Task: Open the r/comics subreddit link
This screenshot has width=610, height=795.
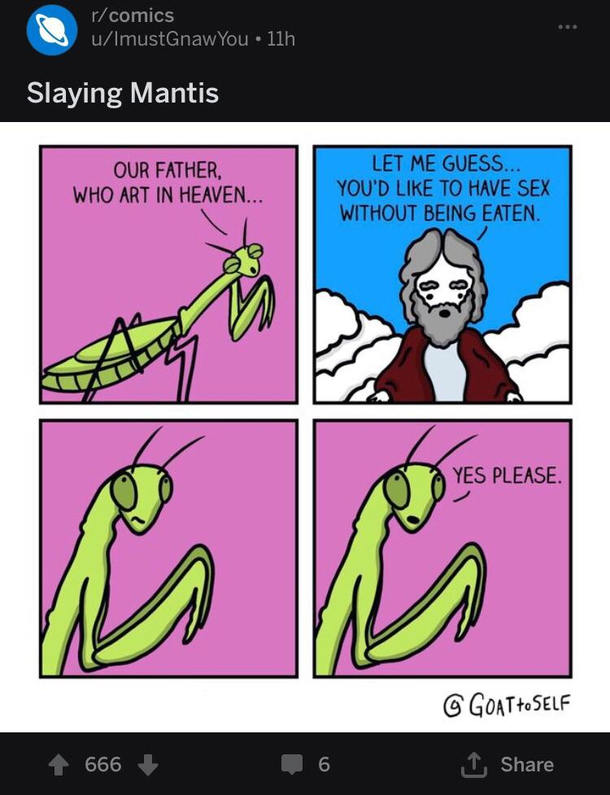Action: point(140,15)
